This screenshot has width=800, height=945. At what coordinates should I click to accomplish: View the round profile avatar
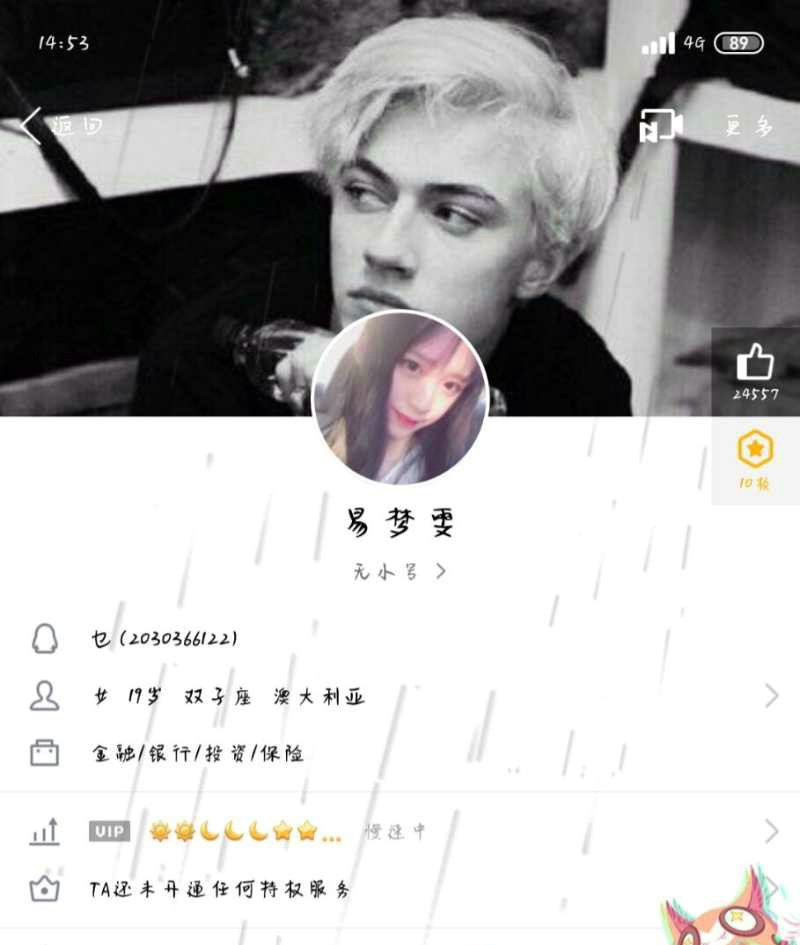[400, 397]
